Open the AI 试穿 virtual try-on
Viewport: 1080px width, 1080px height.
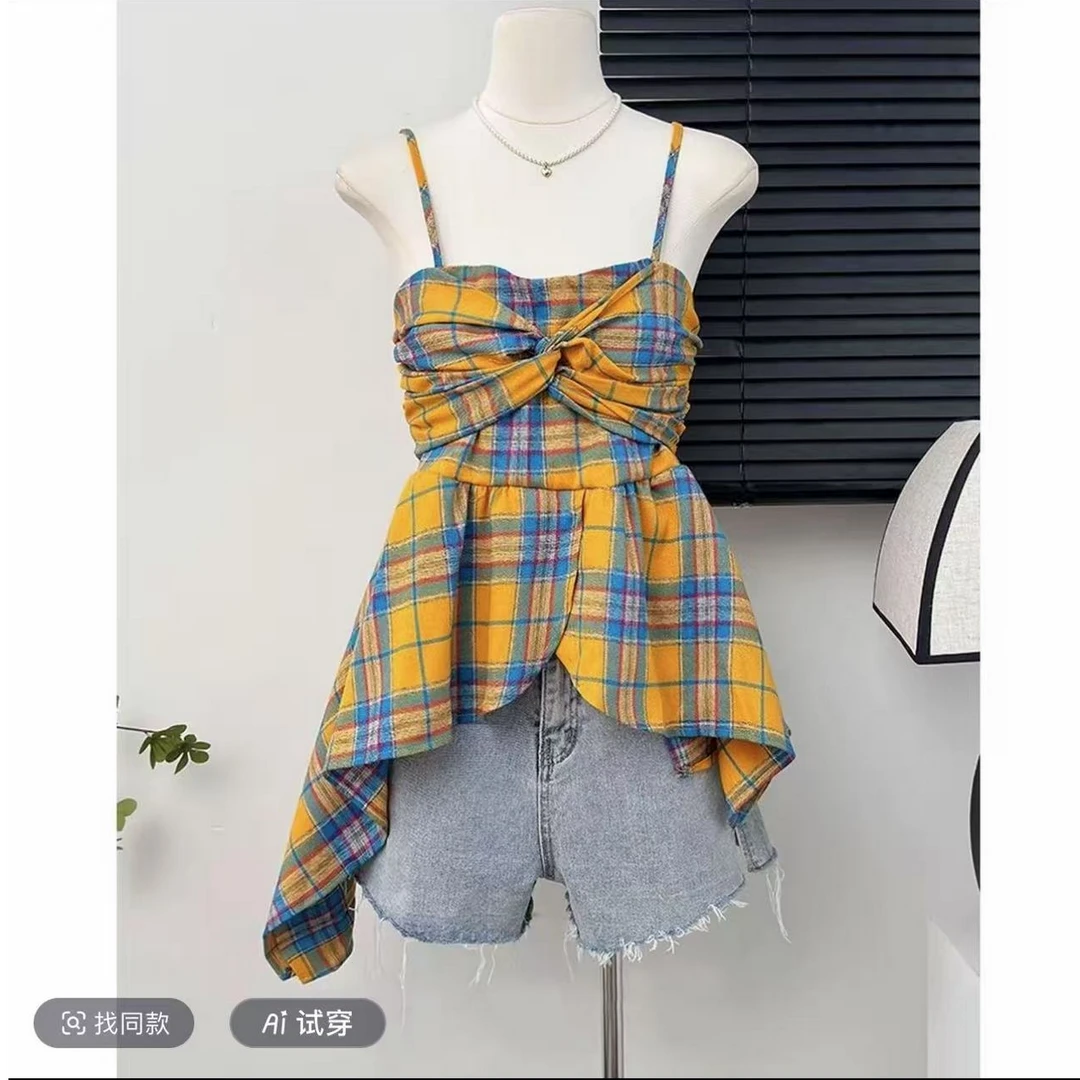(x=307, y=1023)
